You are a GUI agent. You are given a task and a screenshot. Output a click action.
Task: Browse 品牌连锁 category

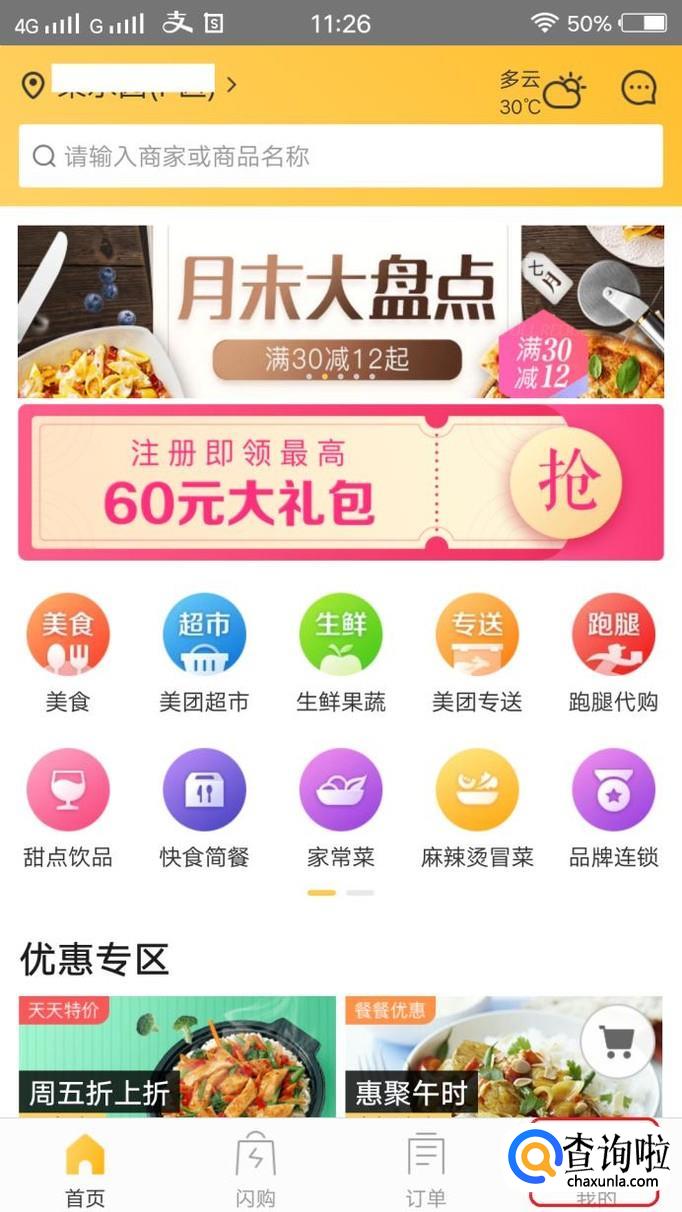613,806
